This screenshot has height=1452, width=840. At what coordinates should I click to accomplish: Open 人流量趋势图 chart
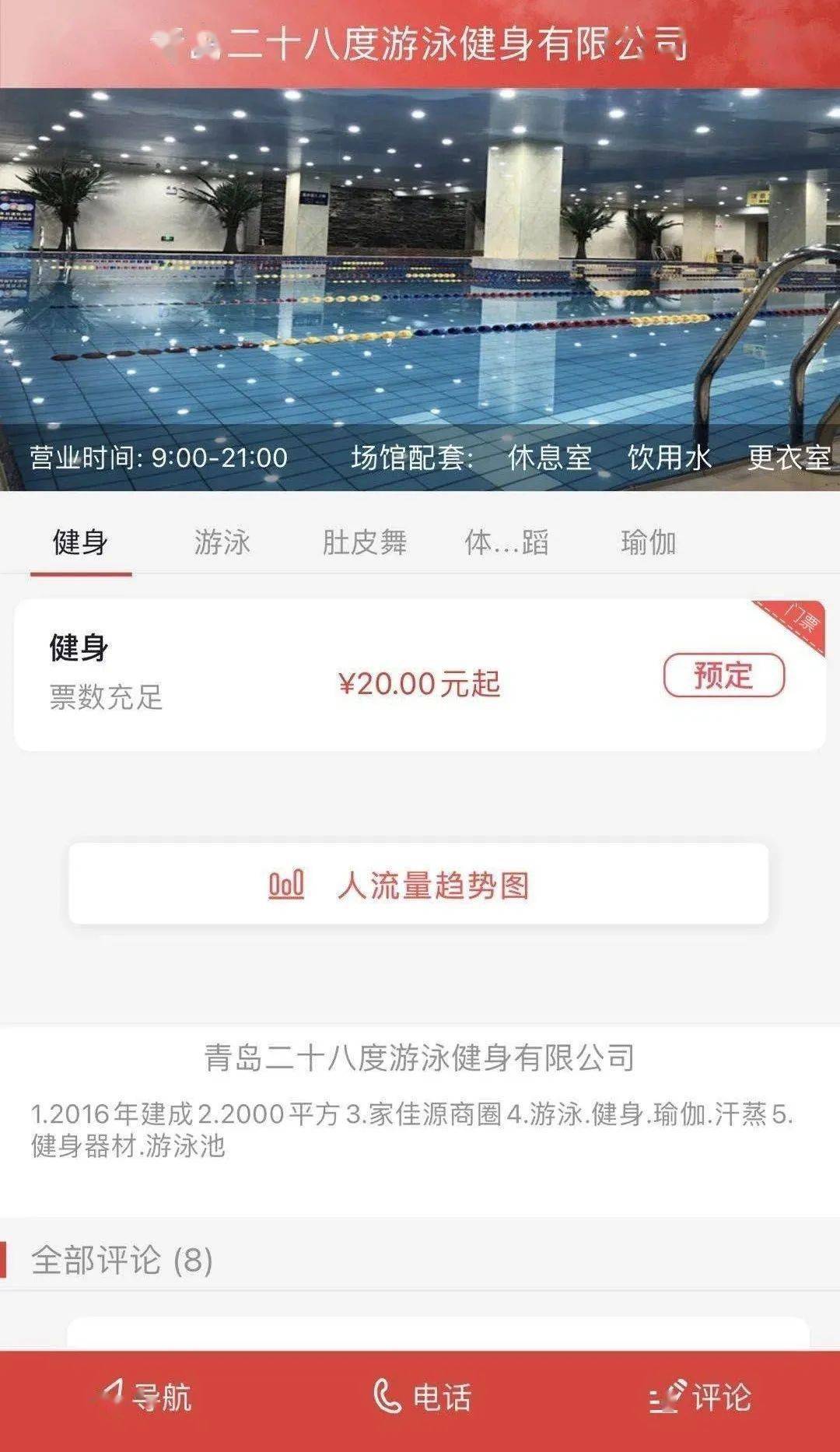pos(418,884)
